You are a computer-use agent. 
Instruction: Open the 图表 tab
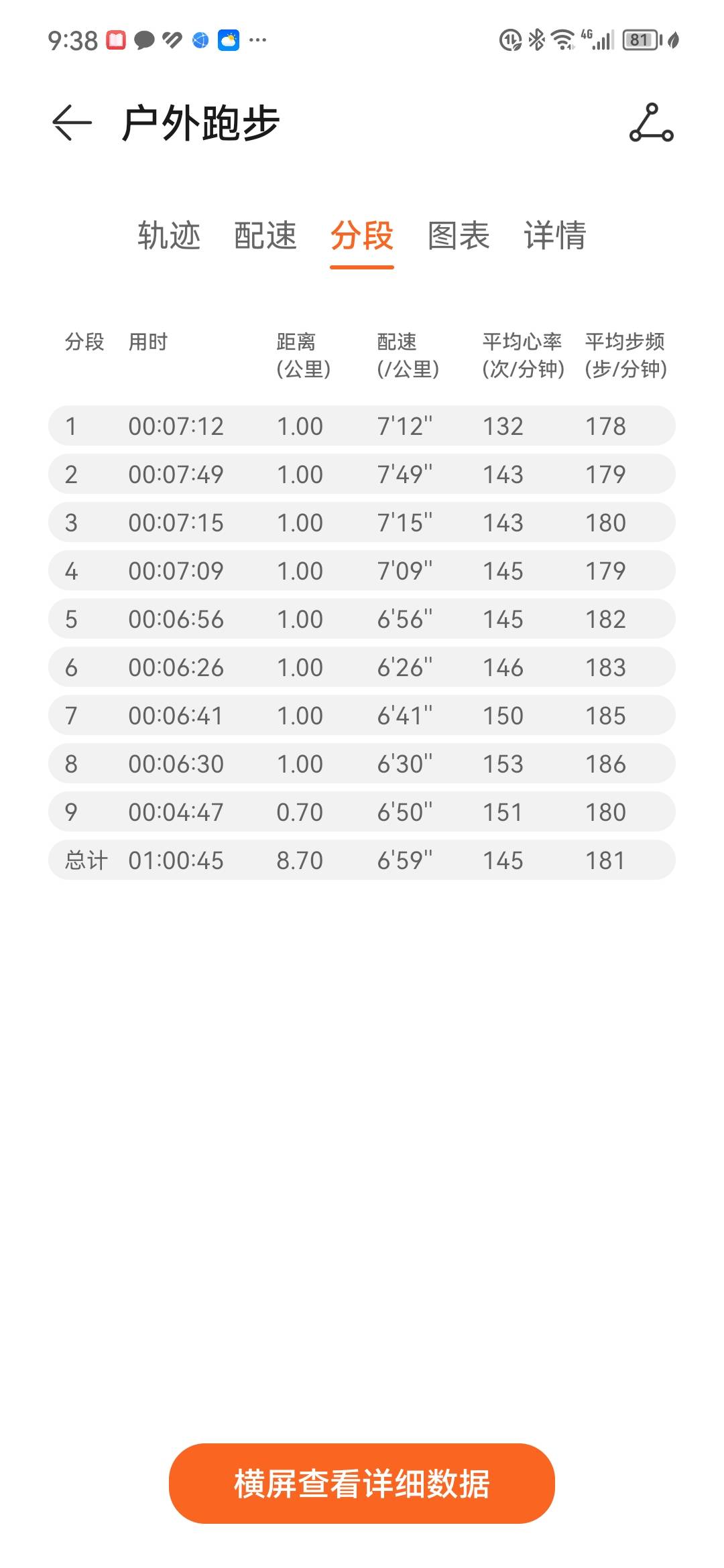pyautogui.click(x=459, y=236)
